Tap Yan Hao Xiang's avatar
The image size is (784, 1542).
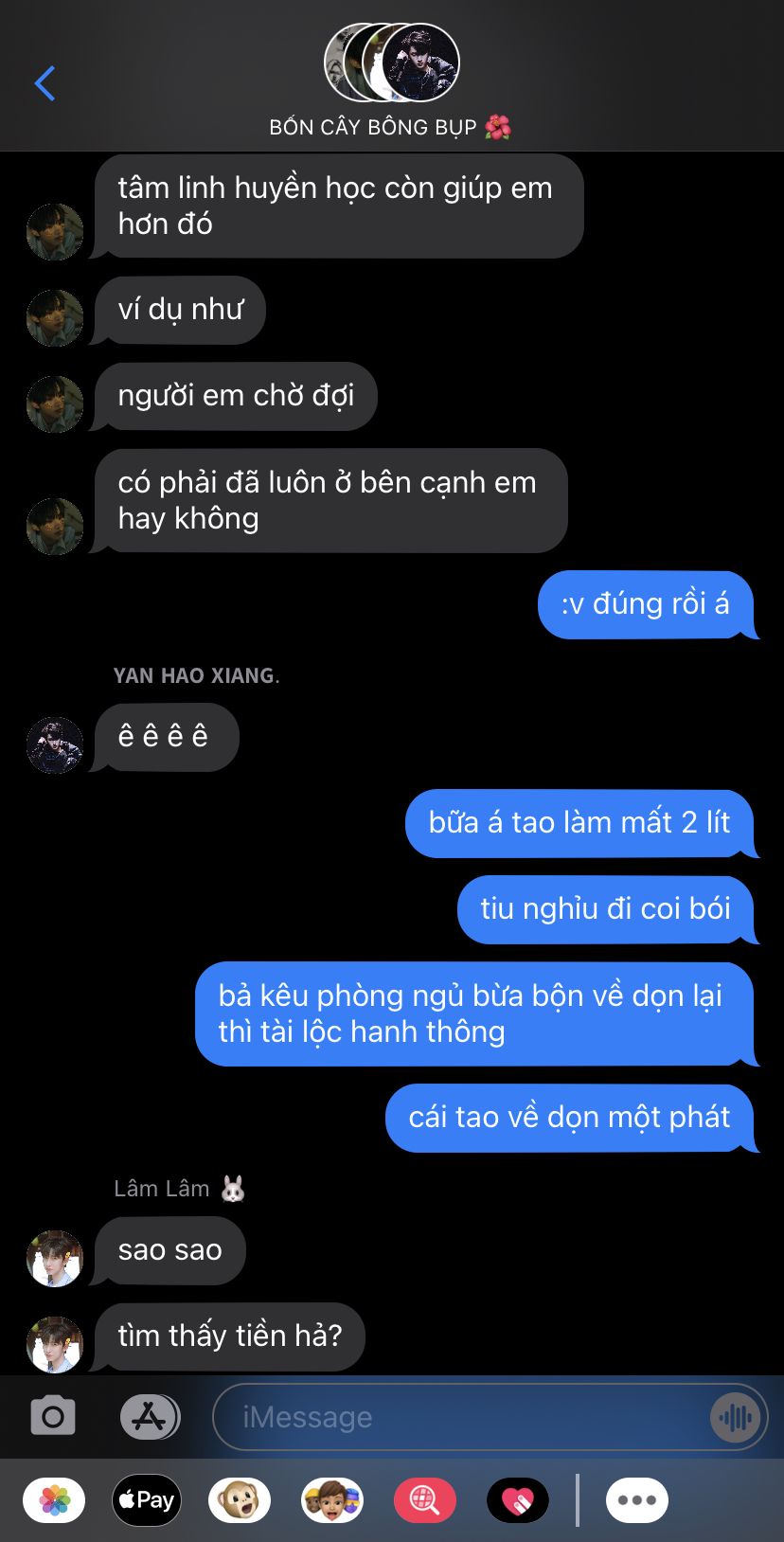coord(55,744)
